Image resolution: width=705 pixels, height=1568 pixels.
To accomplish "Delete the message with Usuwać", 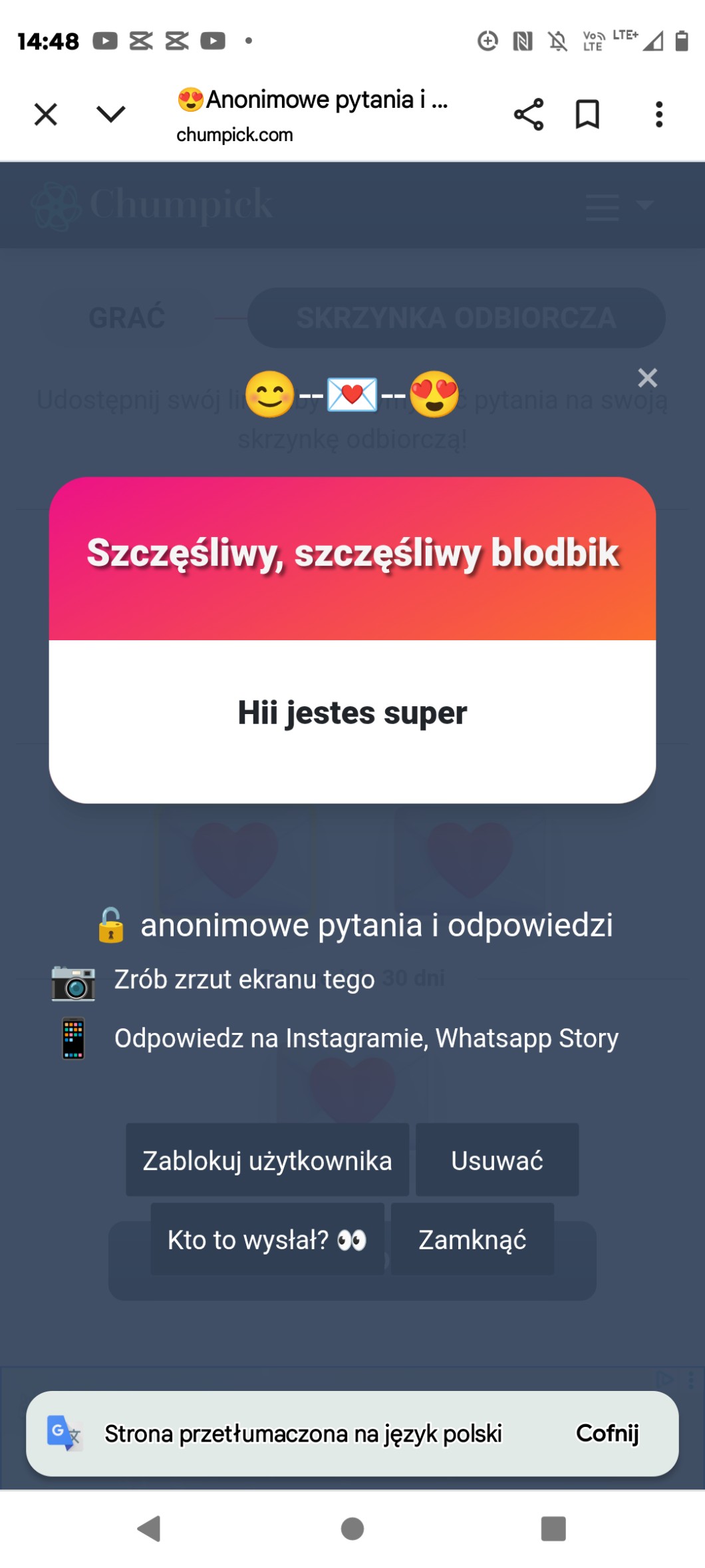I will coord(497,1160).
